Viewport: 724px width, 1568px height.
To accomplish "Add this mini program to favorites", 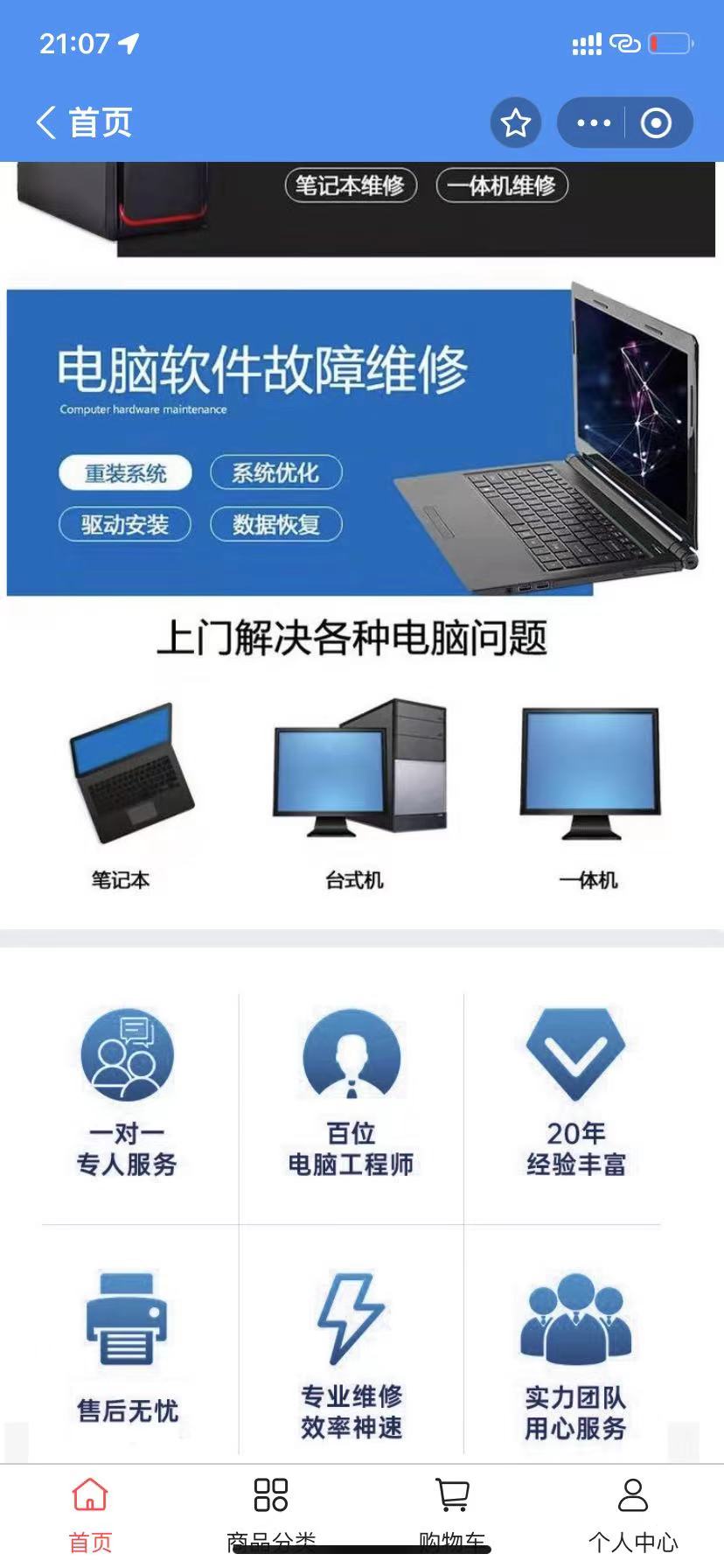I will (515, 122).
